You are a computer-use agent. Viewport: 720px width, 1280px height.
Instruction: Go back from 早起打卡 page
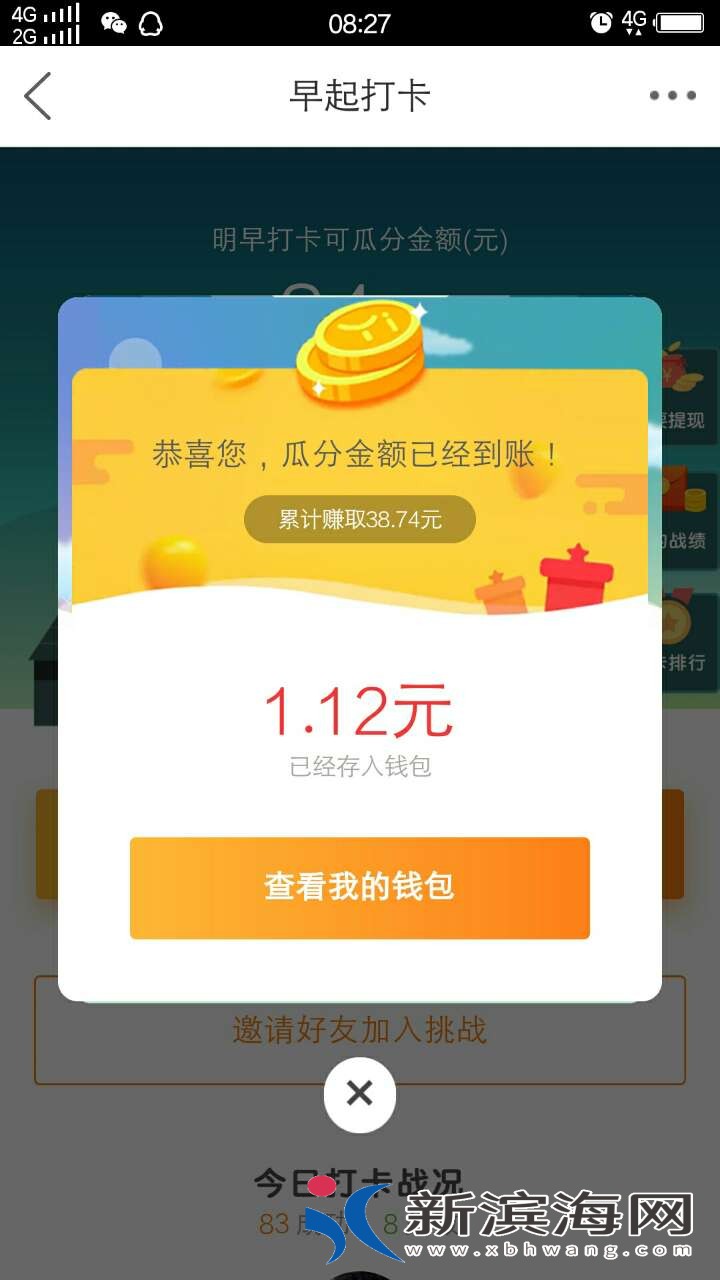(x=38, y=96)
